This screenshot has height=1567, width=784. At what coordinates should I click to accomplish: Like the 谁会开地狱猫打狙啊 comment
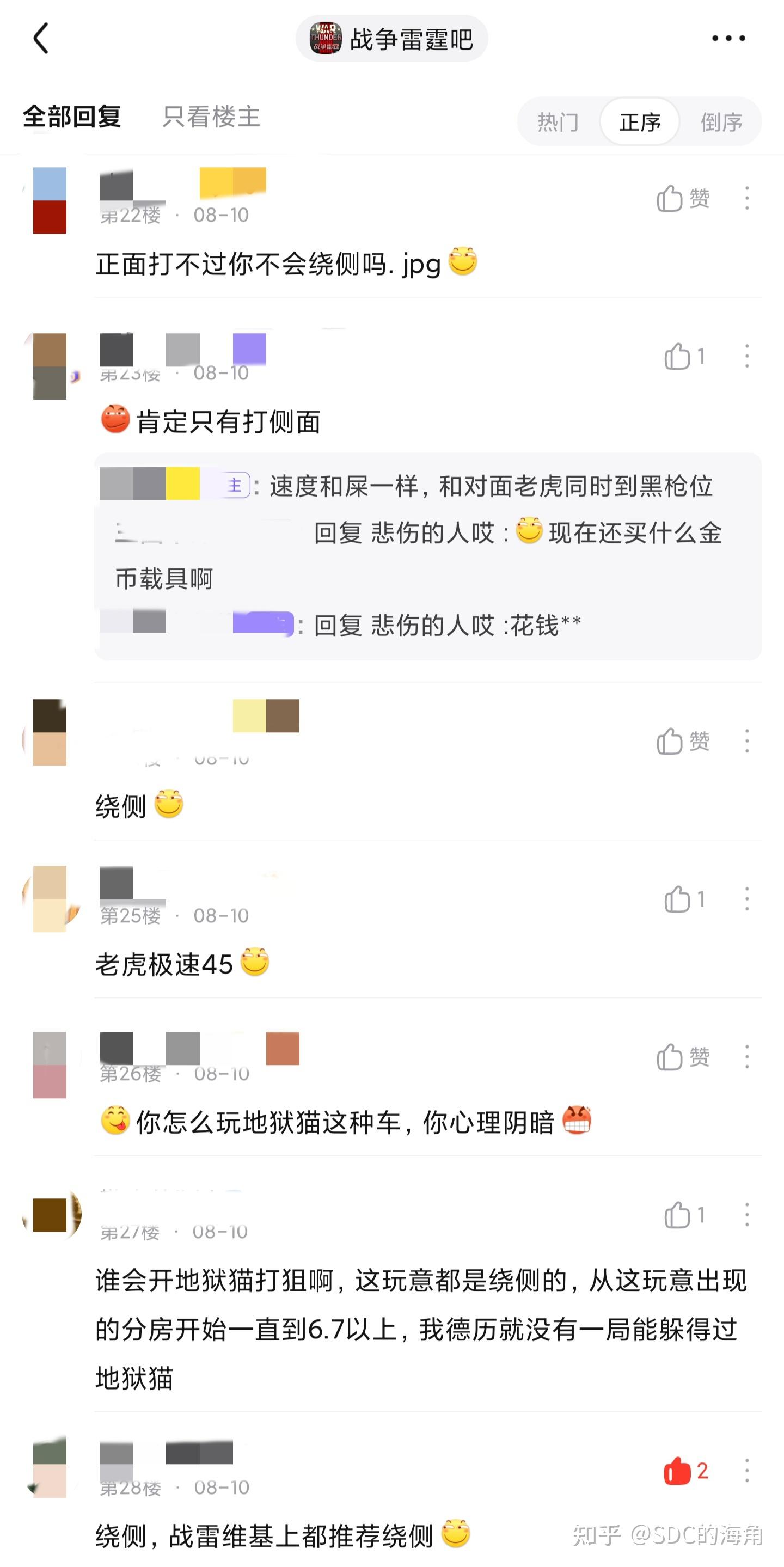(x=684, y=1215)
